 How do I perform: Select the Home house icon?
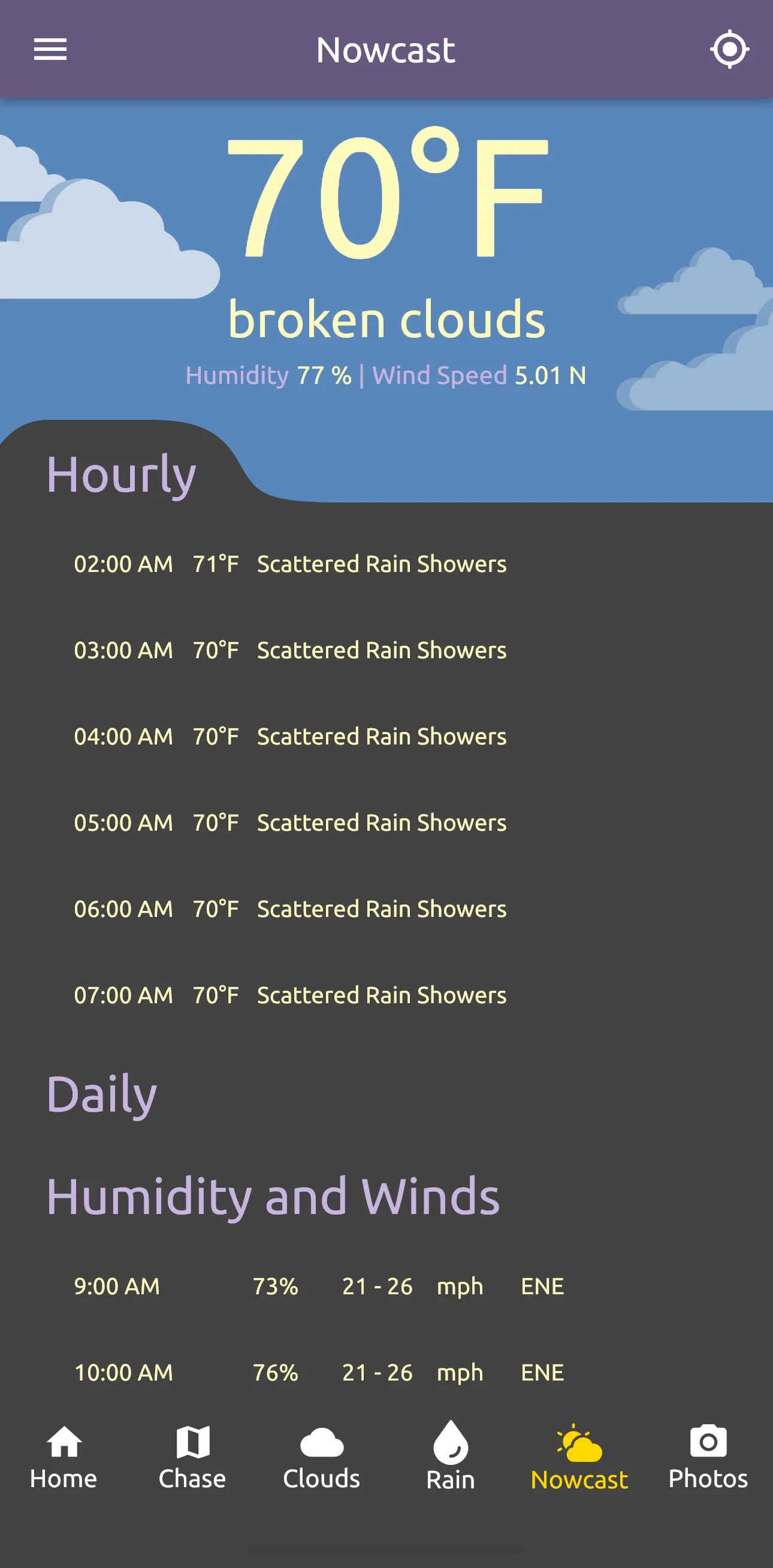point(64,1443)
